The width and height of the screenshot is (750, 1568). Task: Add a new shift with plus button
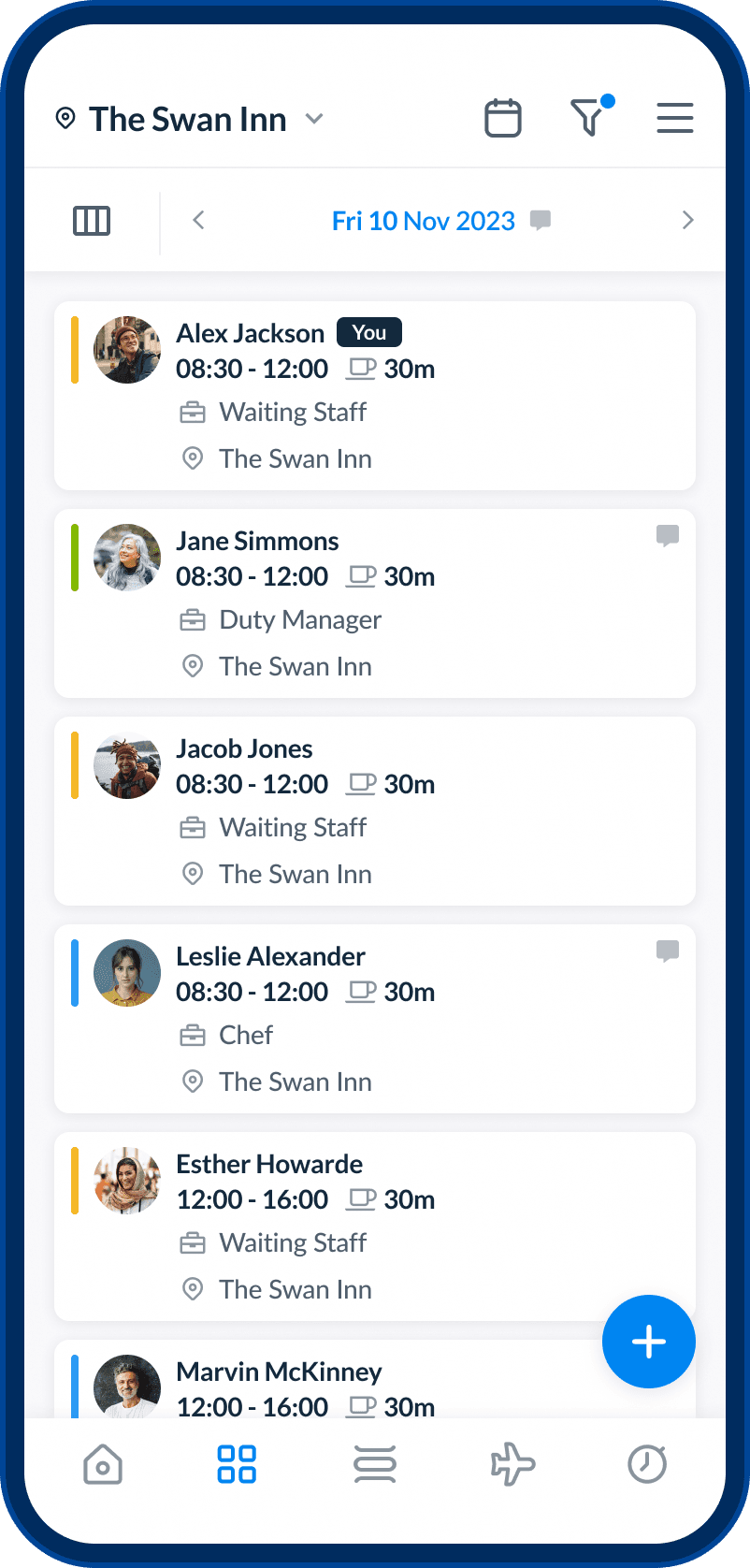(649, 1342)
